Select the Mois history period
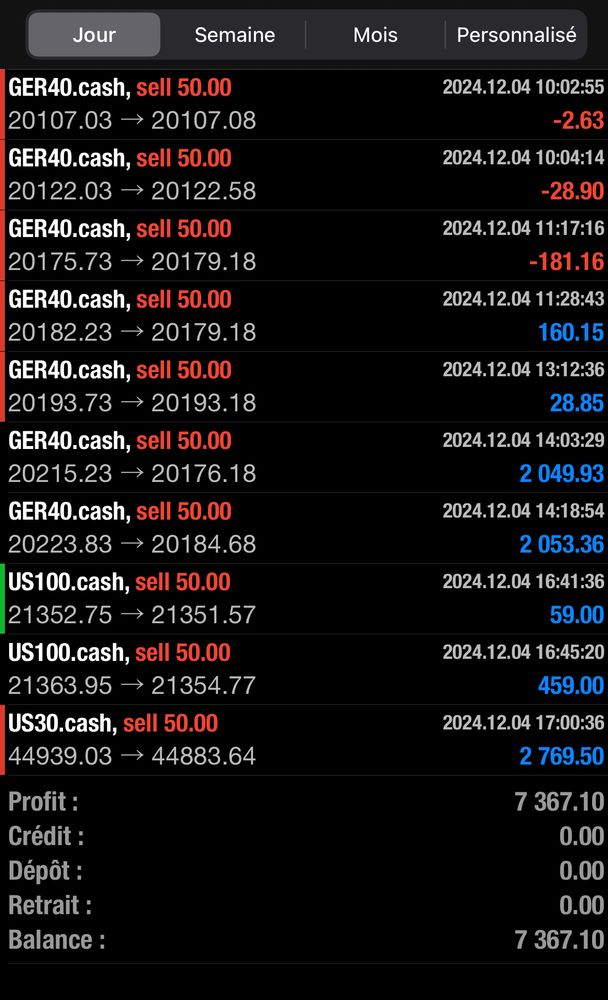608x1000 pixels. (375, 35)
